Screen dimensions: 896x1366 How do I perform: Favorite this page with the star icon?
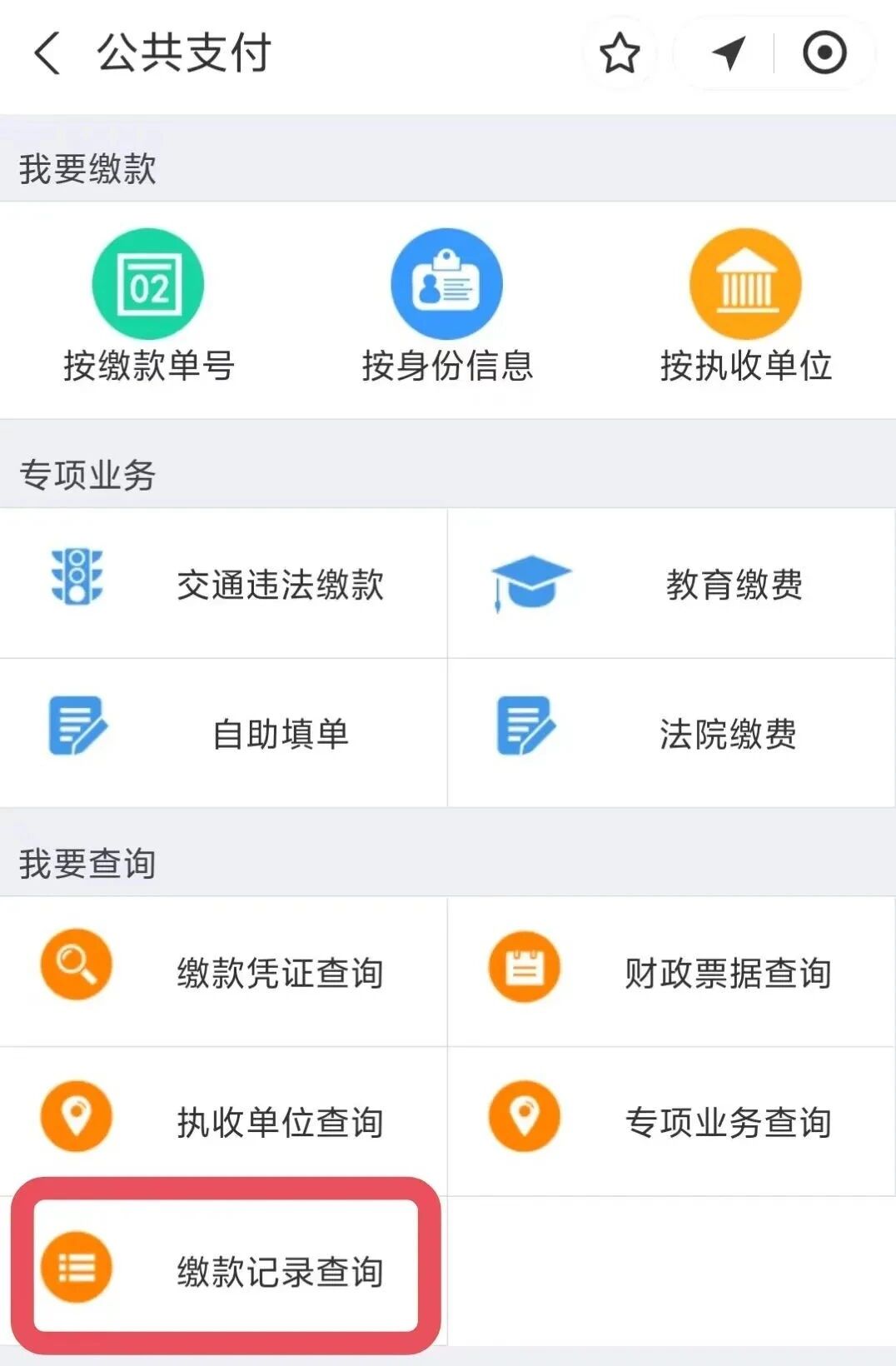tap(620, 53)
